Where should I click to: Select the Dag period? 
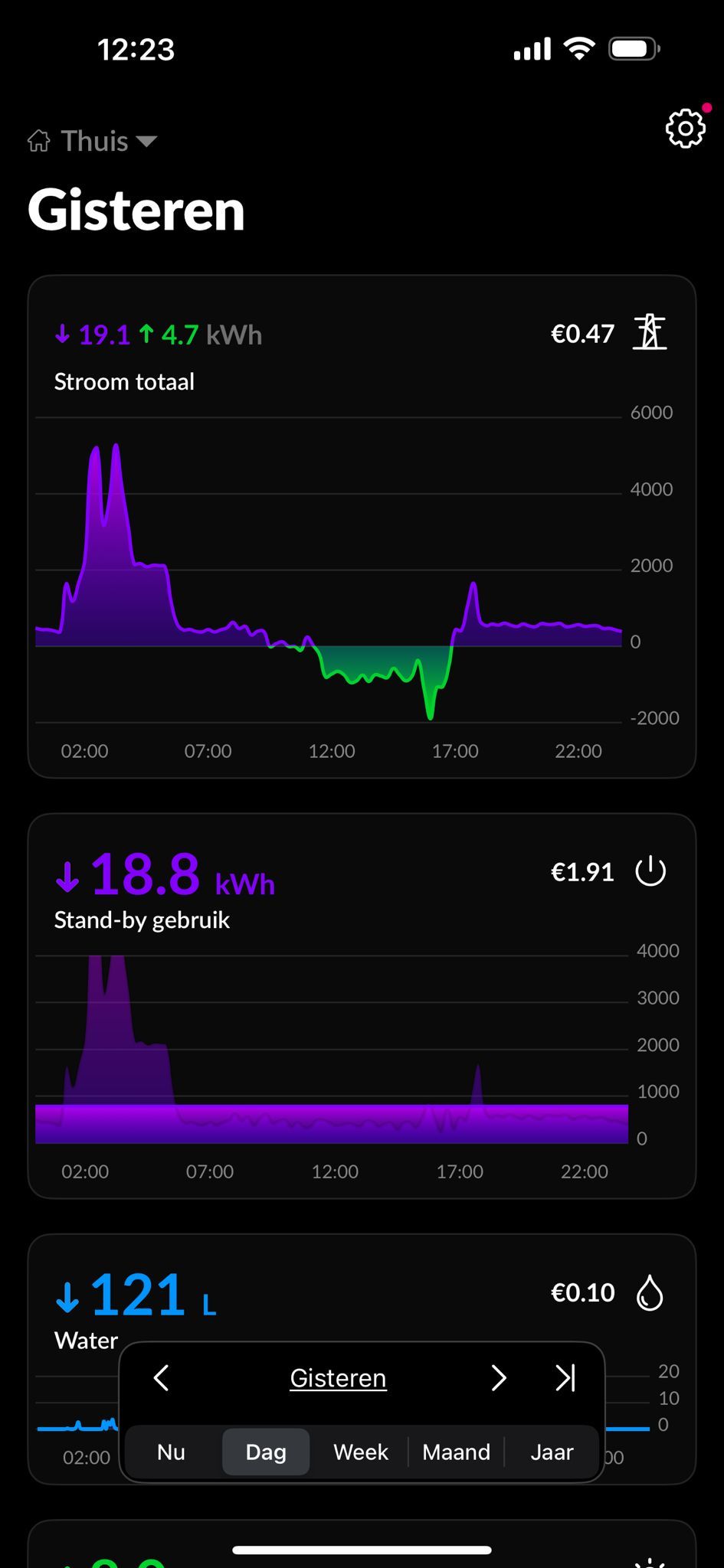[x=266, y=1452]
